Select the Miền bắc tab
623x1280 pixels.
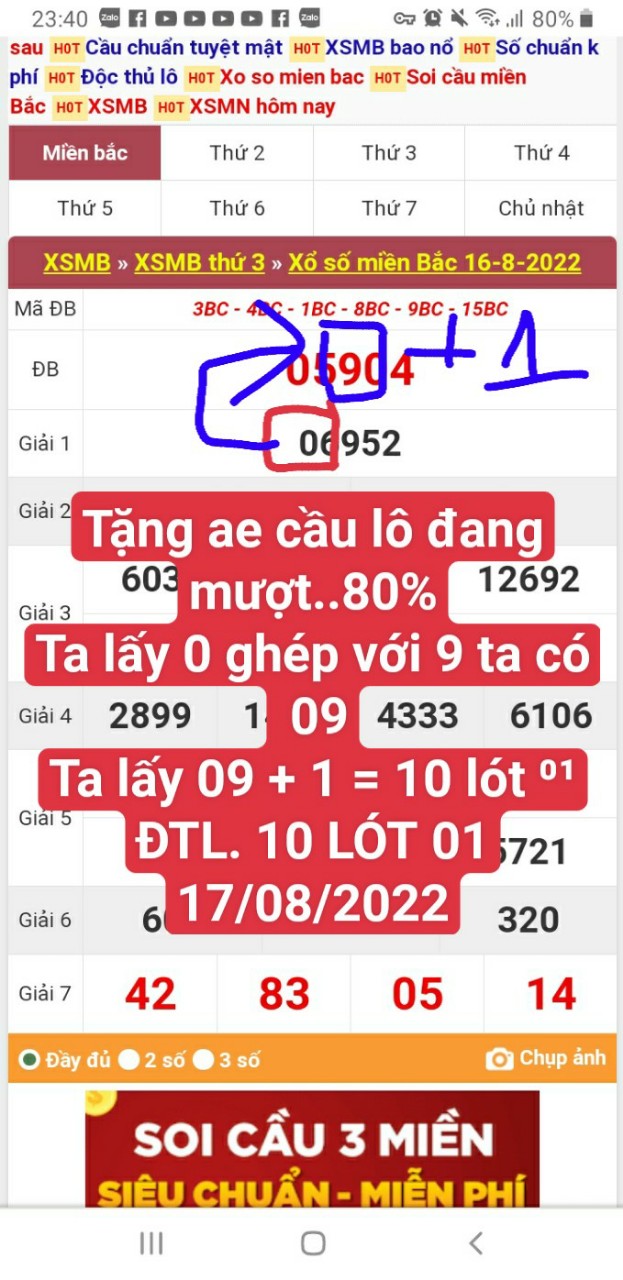(85, 153)
